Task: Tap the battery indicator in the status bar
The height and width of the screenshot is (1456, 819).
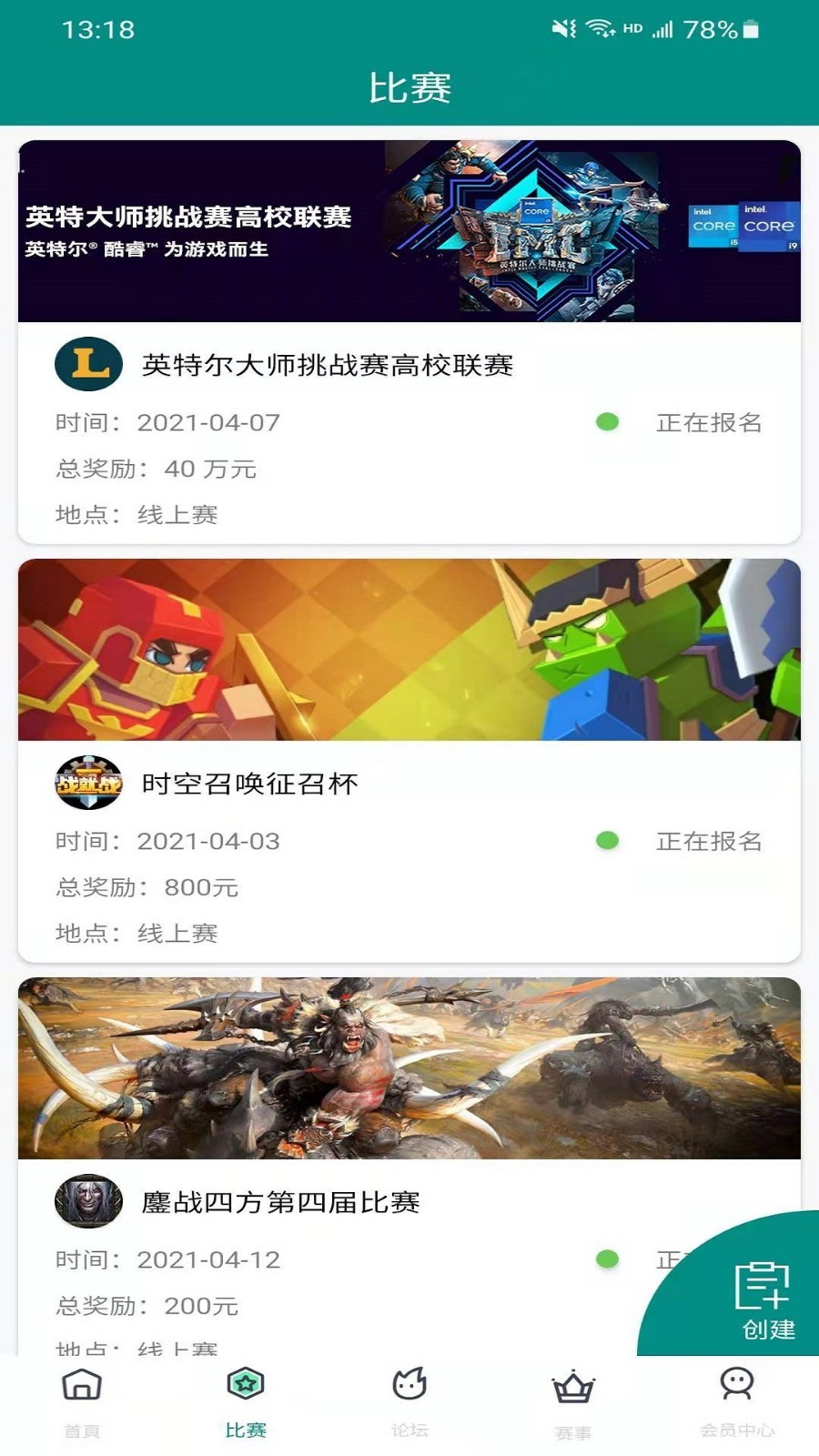Action: pos(748,29)
